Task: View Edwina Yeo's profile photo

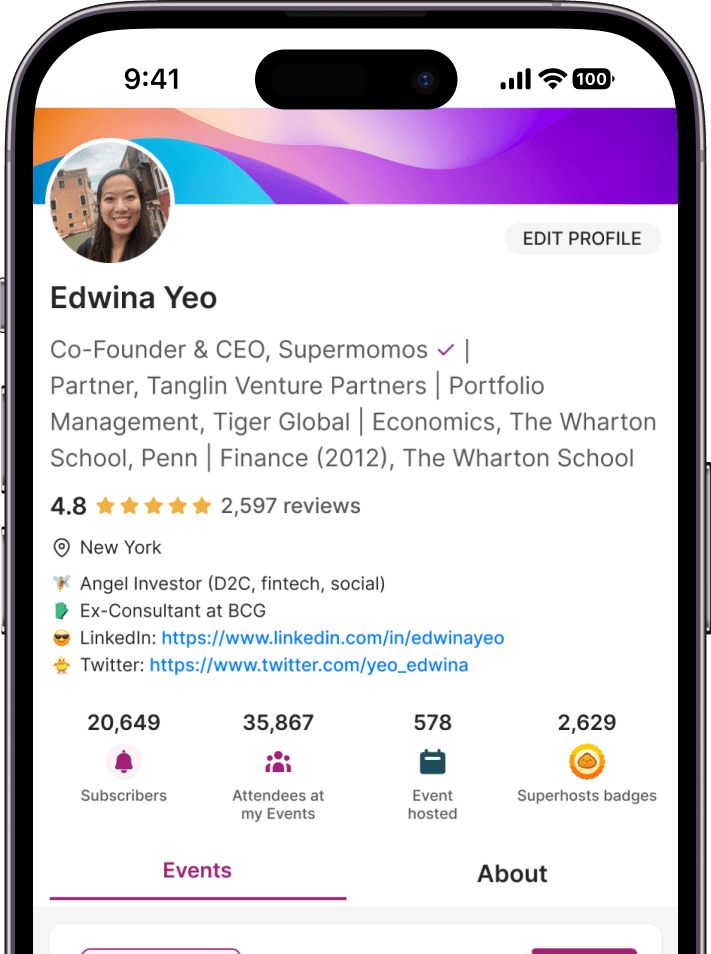Action: pos(111,203)
